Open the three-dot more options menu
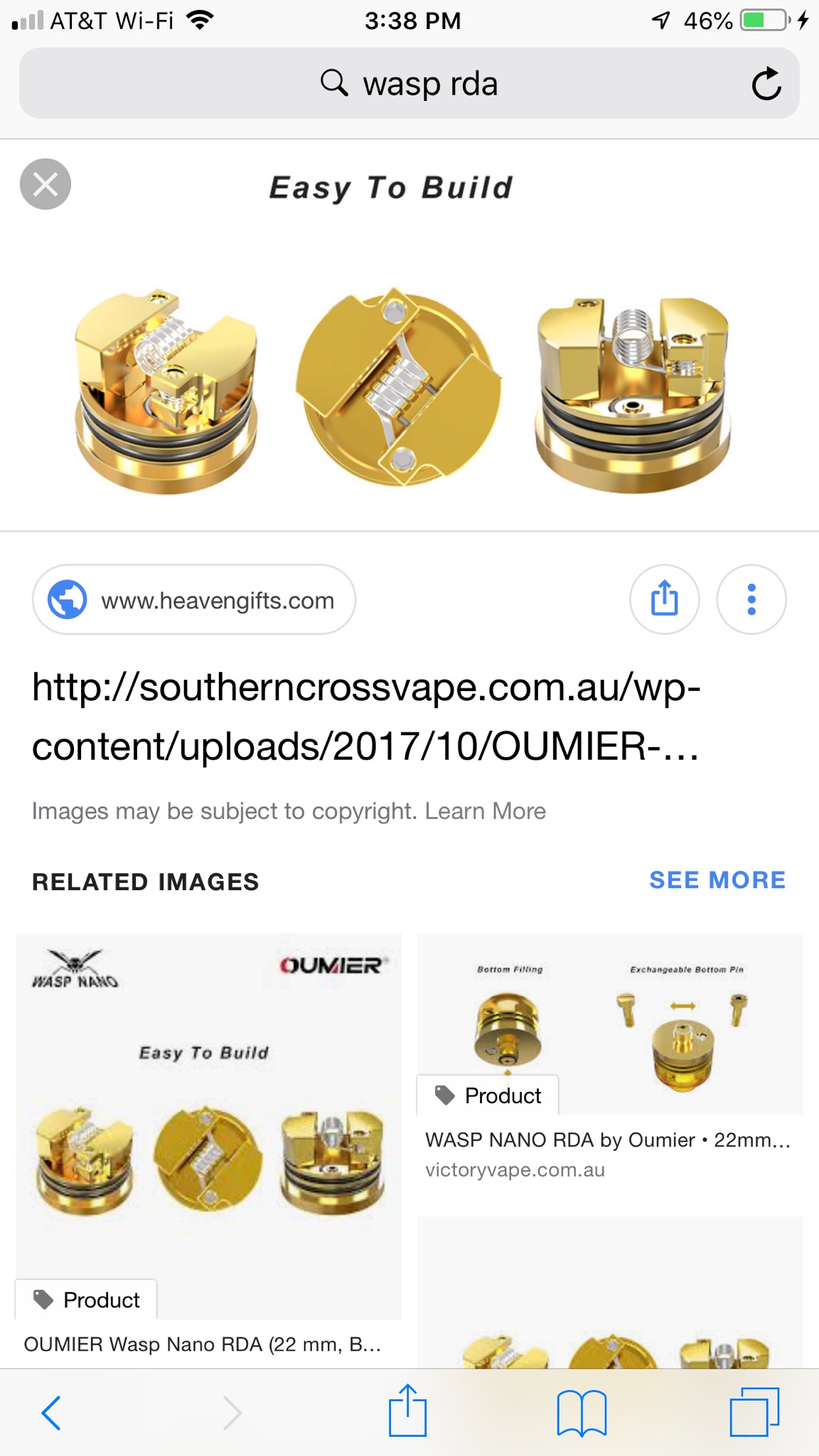 751,599
